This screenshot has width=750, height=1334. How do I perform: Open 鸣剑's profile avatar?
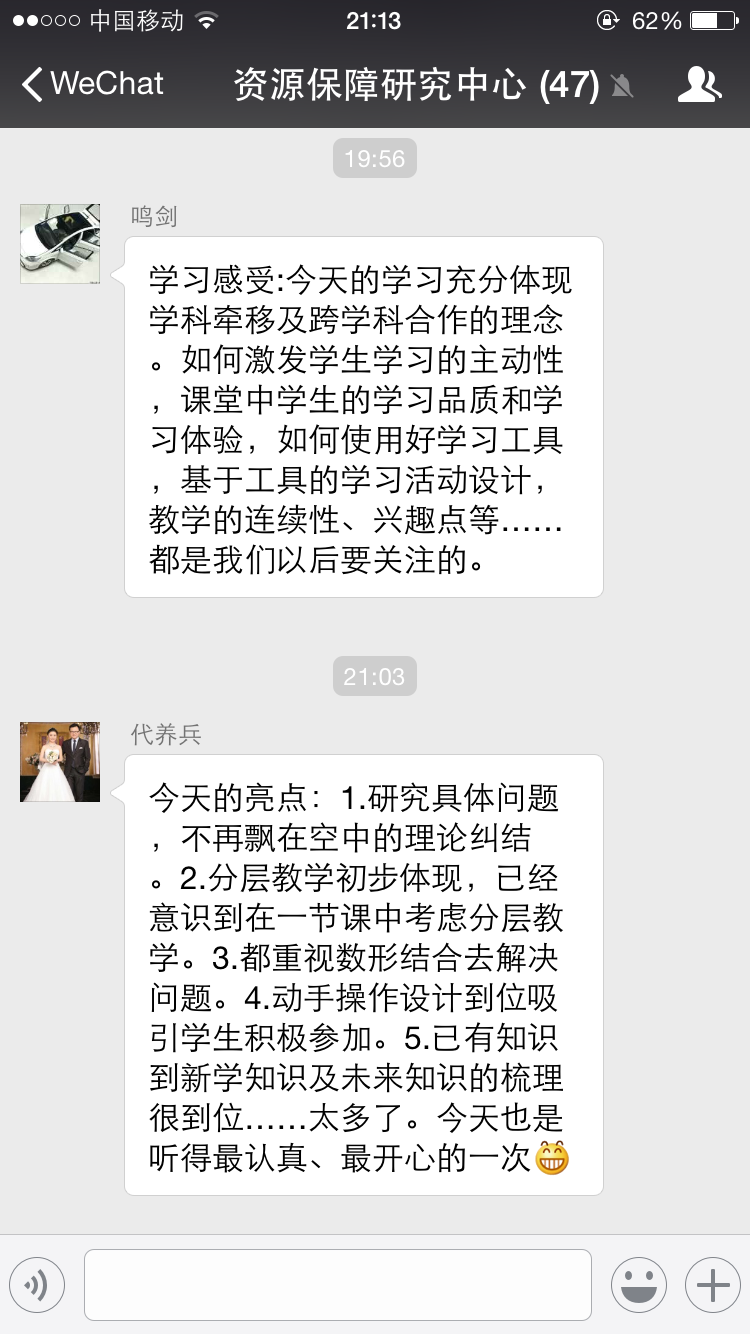(x=60, y=244)
